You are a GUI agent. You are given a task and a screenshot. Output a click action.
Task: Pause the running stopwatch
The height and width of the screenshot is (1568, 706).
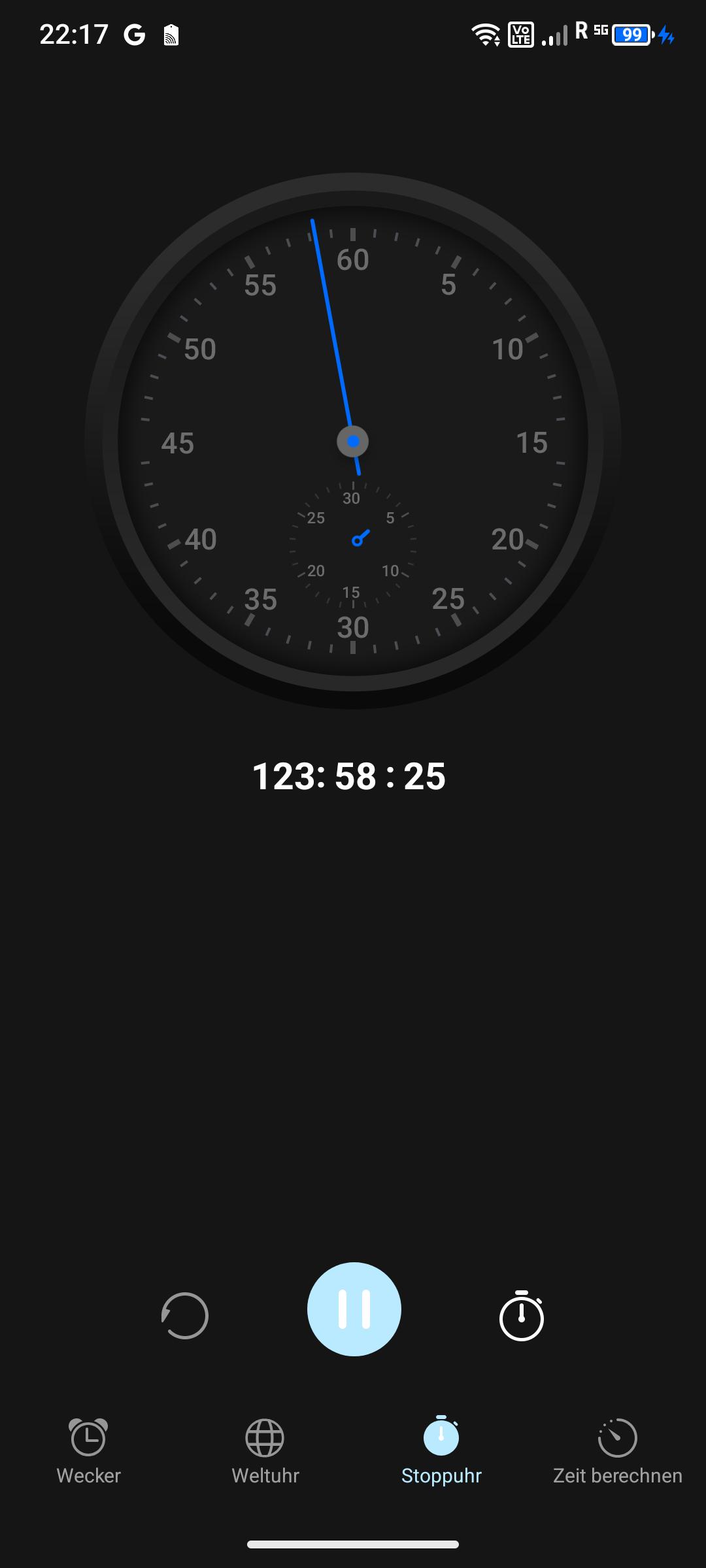[x=354, y=1309]
